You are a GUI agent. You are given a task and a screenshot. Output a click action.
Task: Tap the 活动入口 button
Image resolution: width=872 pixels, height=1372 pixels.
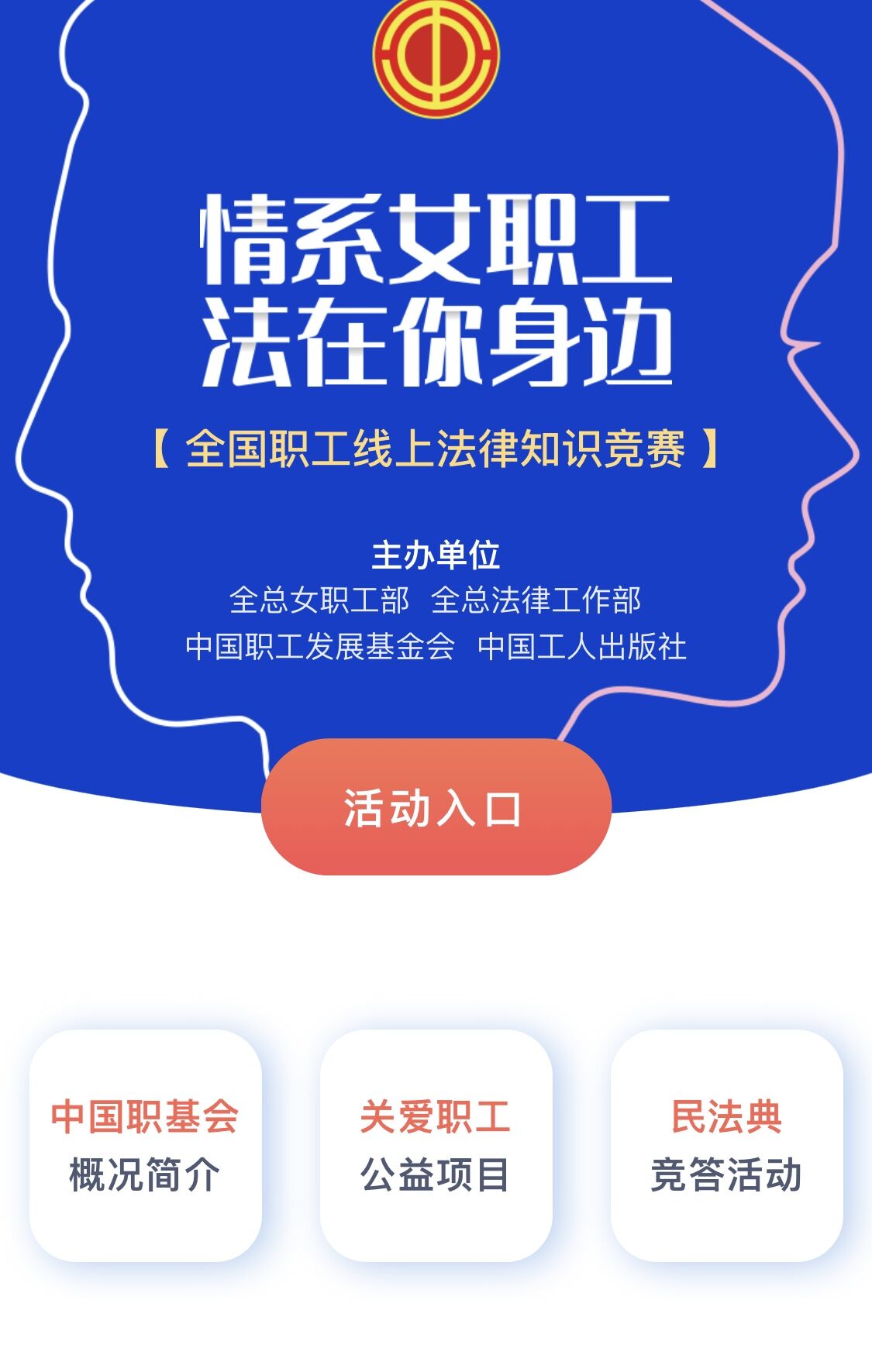coord(436,807)
